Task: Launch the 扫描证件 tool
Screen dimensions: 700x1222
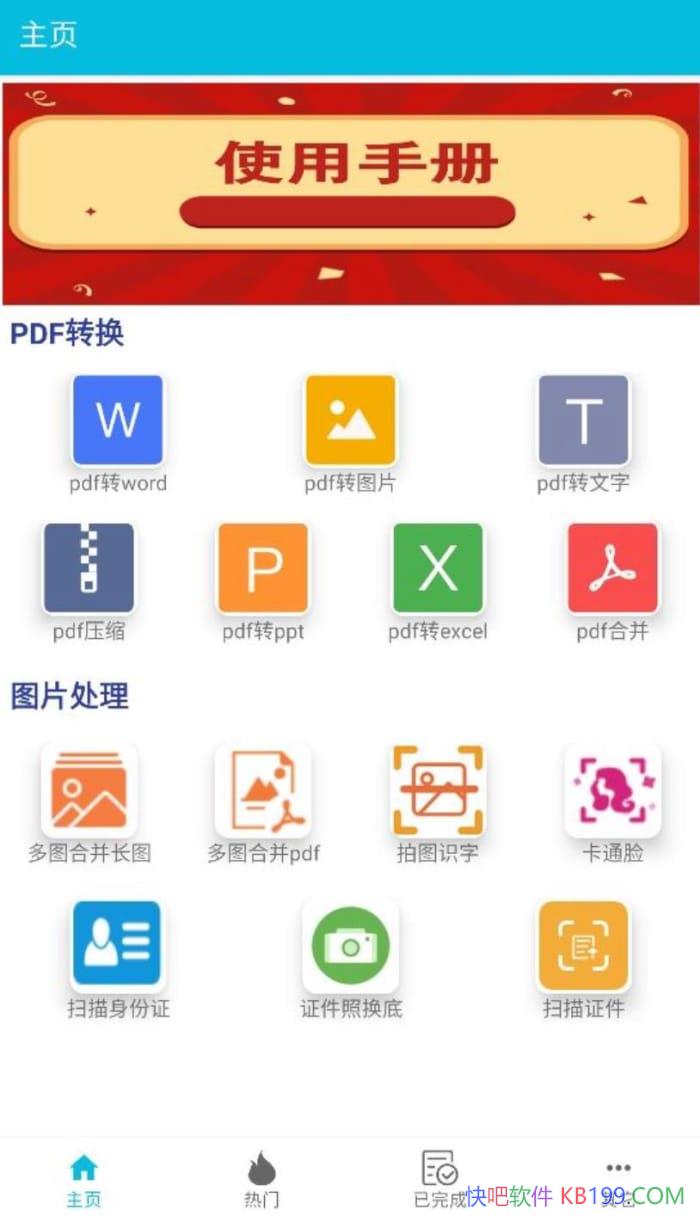Action: [x=583, y=945]
